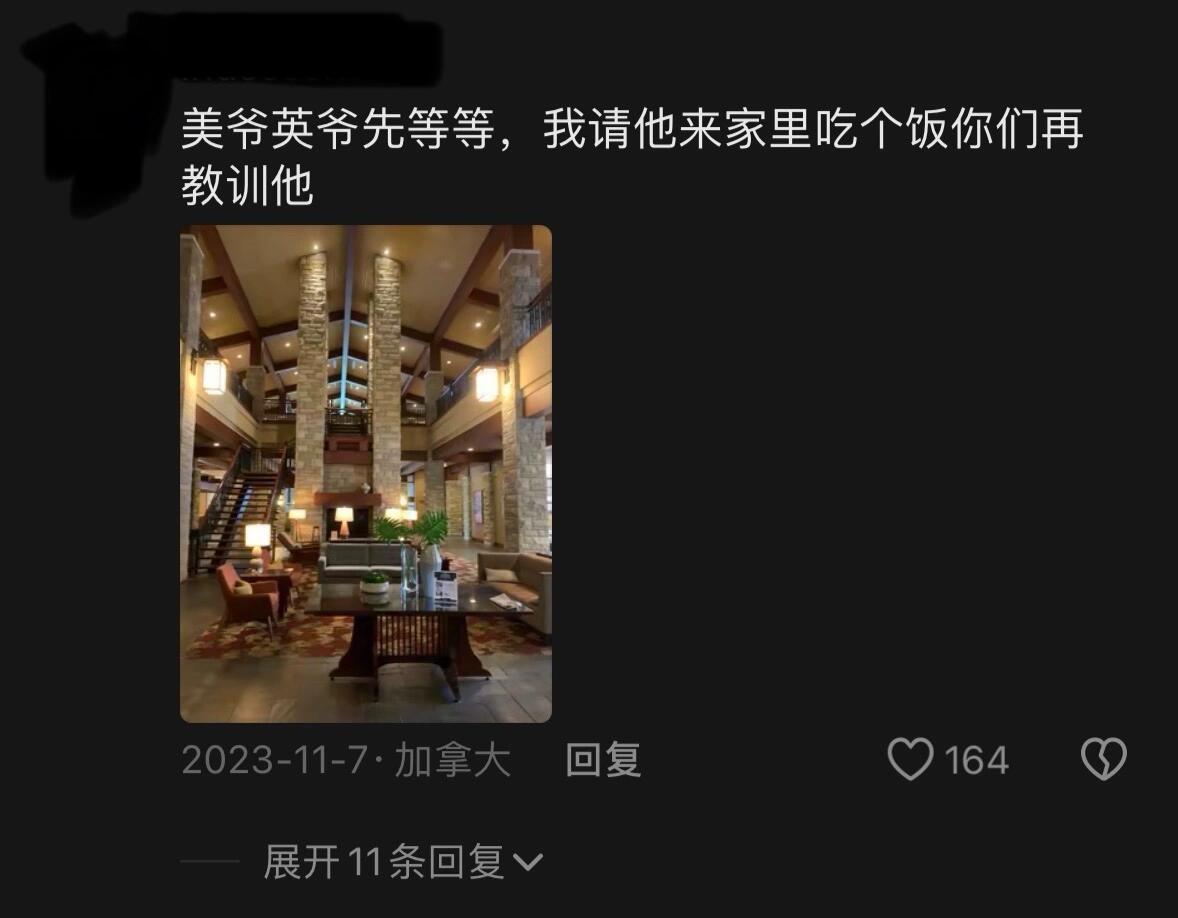Tap 回复 to reply to this comment
Image resolution: width=1178 pixels, height=918 pixels.
[x=603, y=760]
